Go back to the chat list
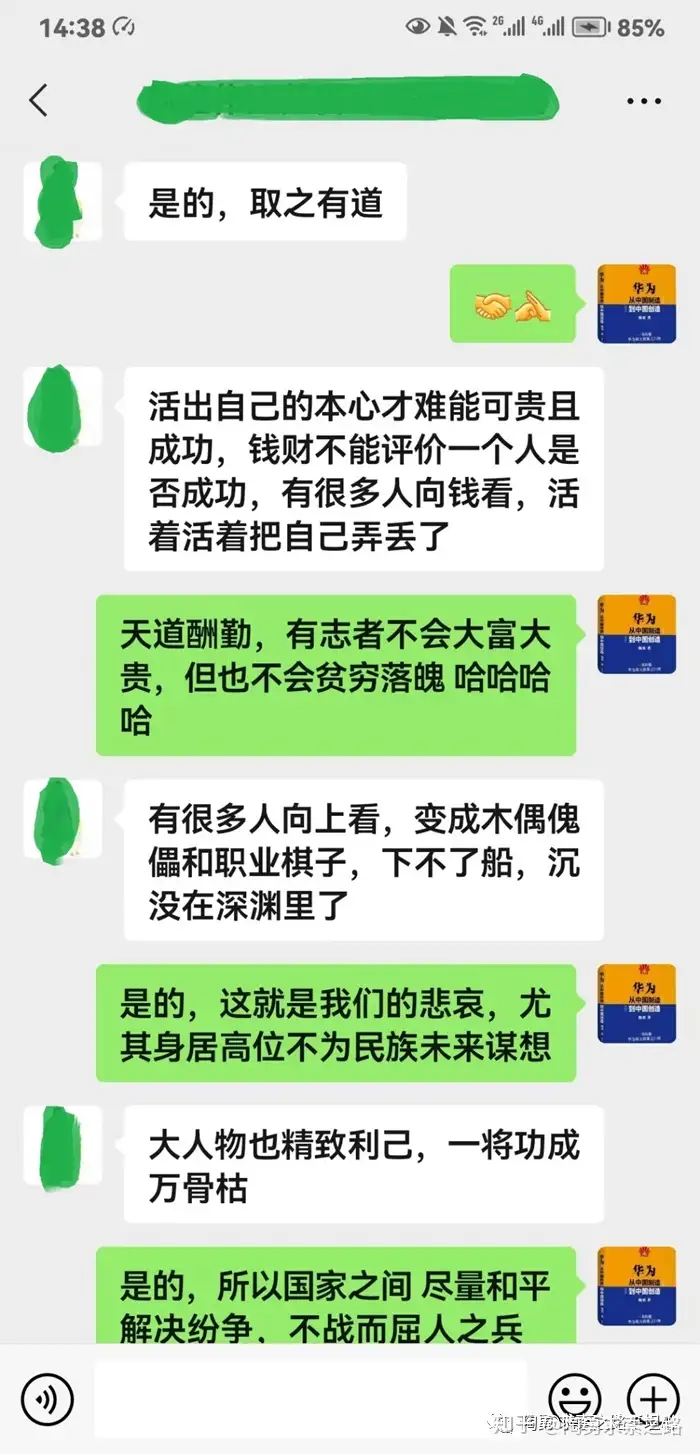This screenshot has width=700, height=1454. (x=38, y=101)
